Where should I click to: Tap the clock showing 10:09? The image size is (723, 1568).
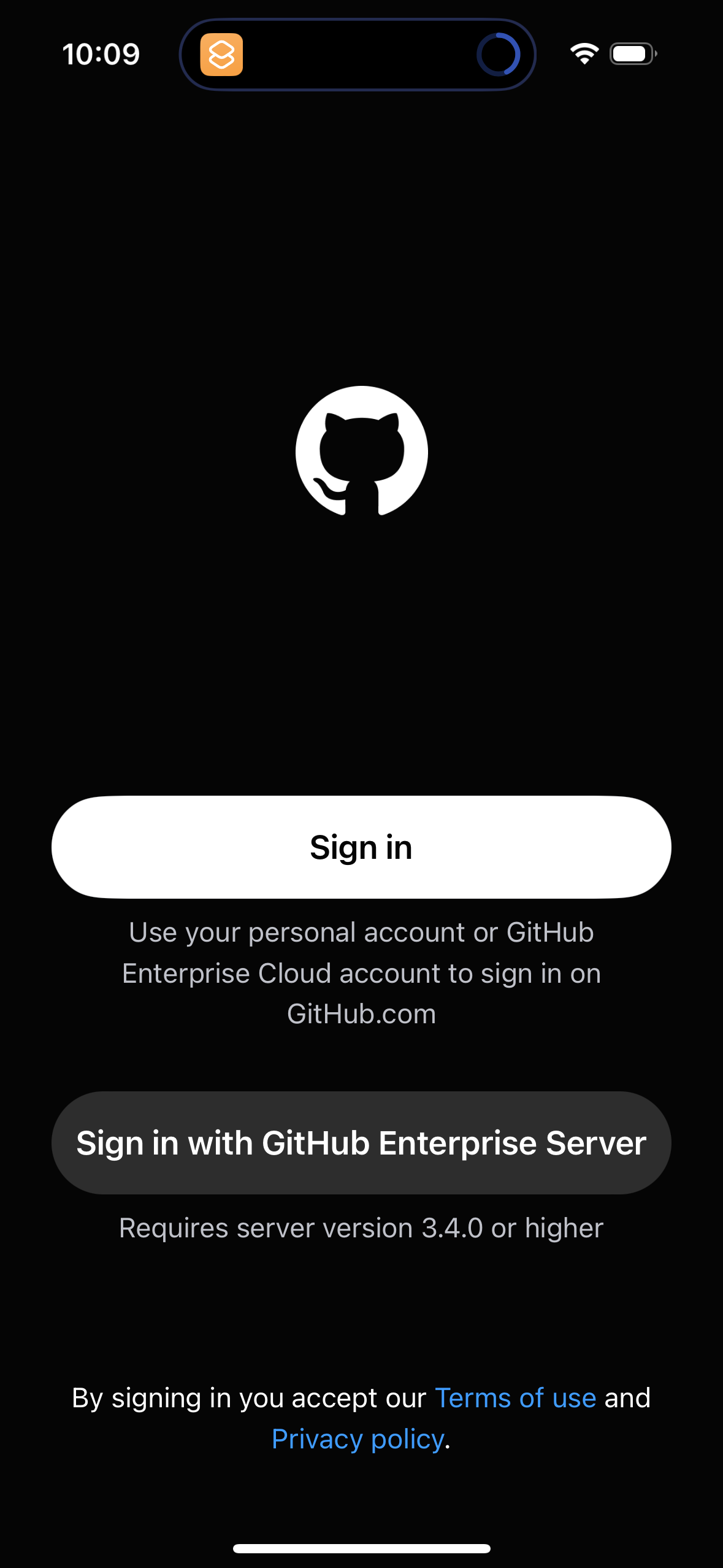click(101, 54)
